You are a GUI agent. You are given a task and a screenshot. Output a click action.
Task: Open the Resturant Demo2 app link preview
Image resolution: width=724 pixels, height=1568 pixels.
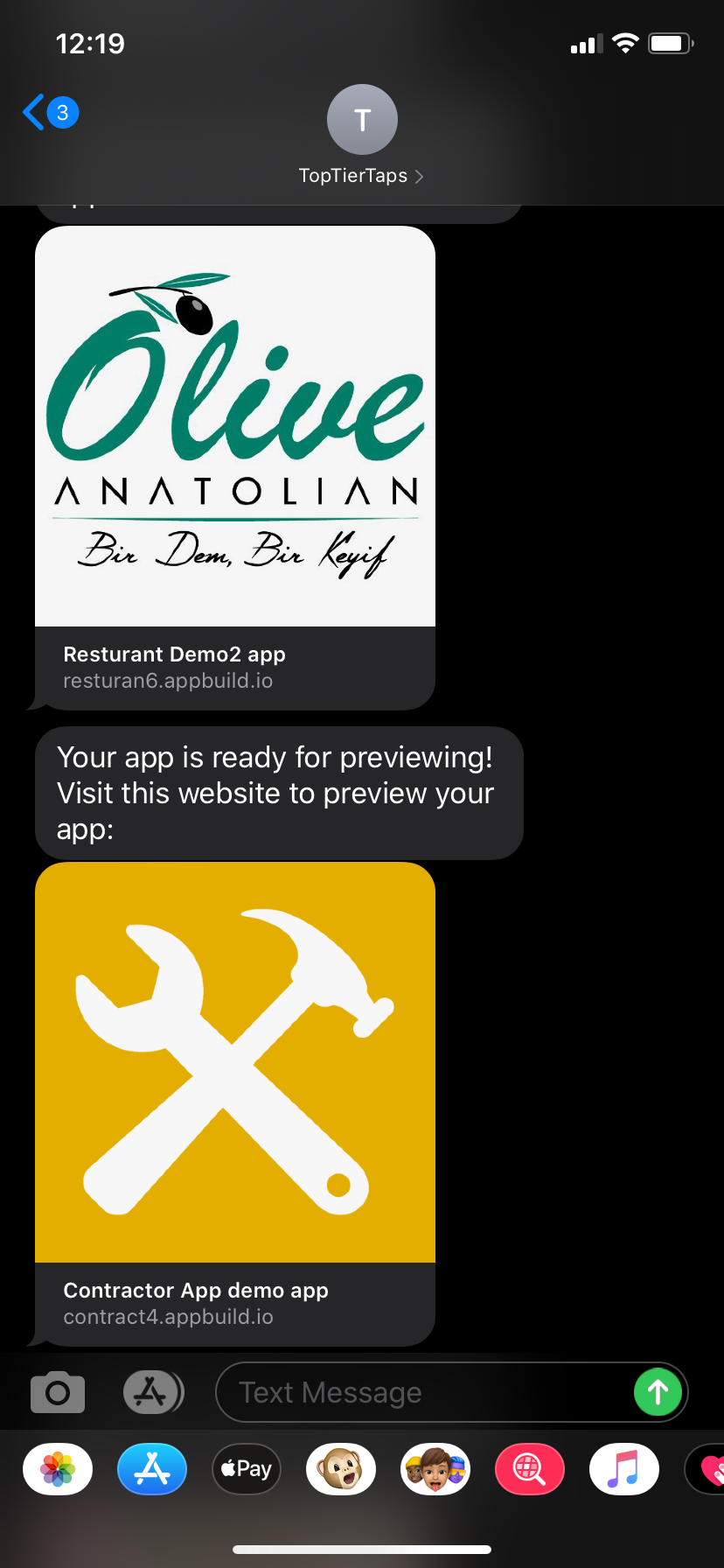click(234, 467)
